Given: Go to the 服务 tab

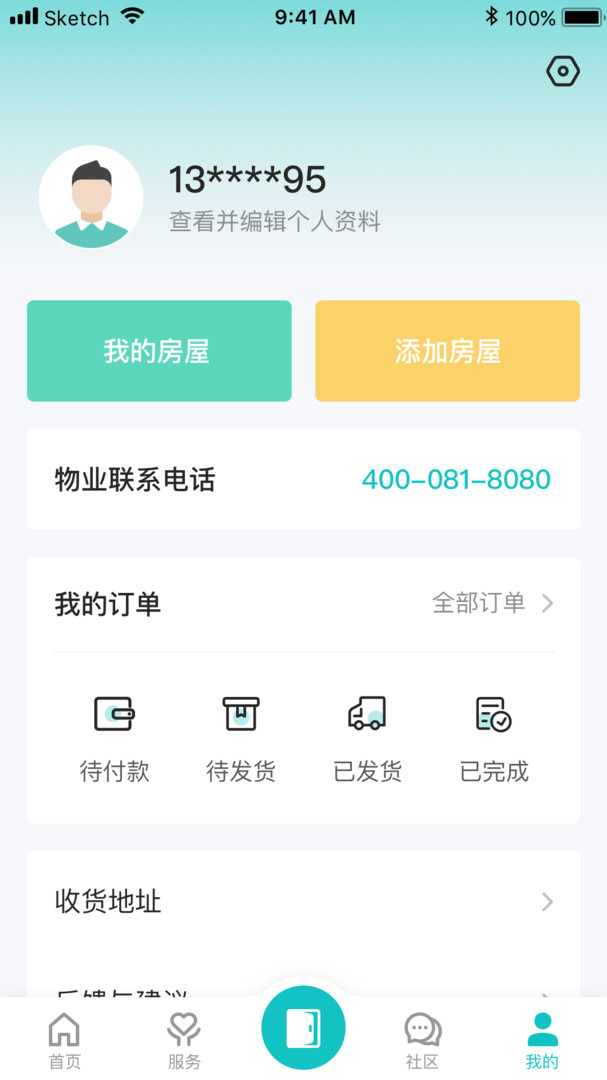Looking at the screenshot, I should [x=184, y=1040].
